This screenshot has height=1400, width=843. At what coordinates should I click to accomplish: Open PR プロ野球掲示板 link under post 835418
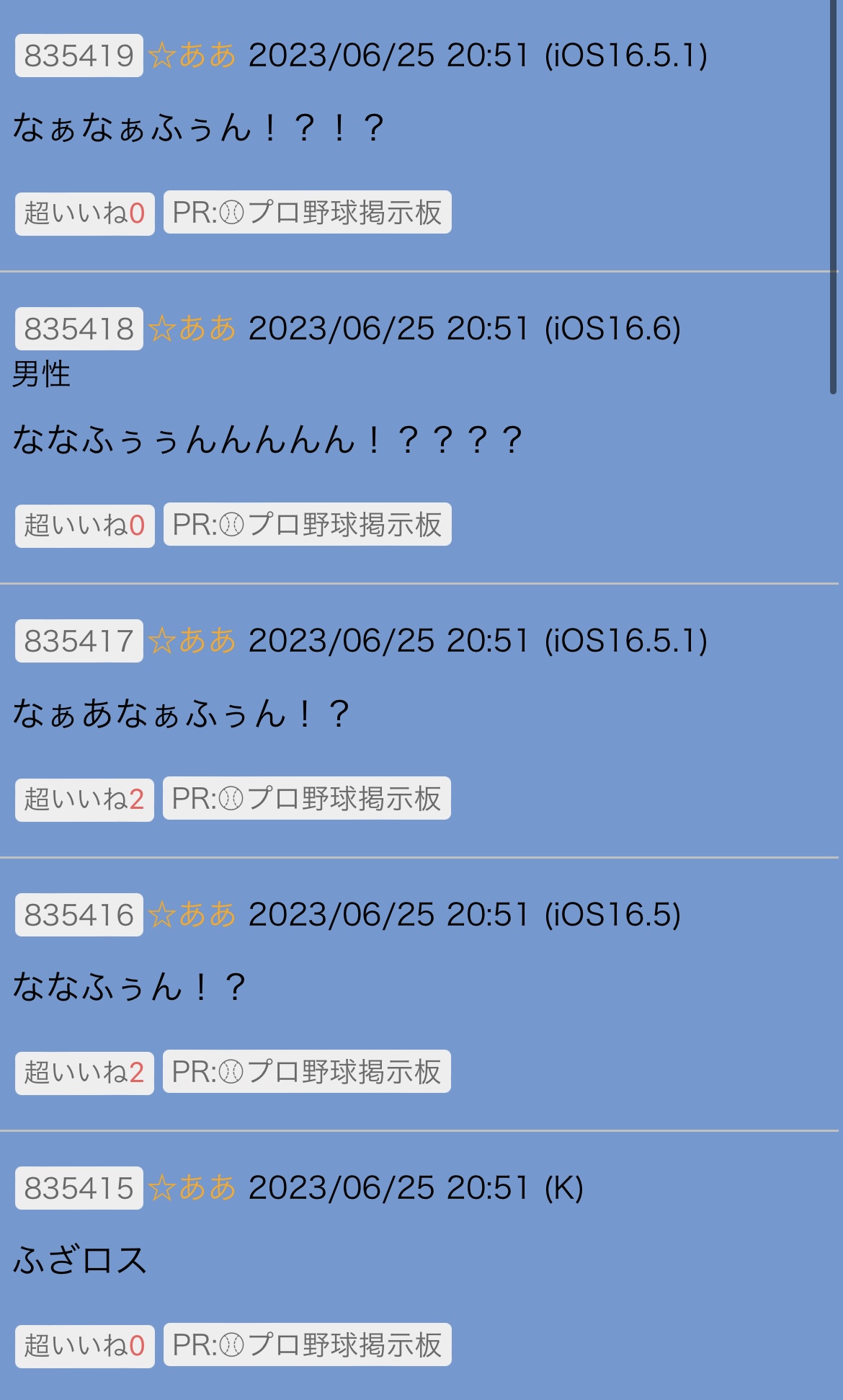[x=307, y=525]
